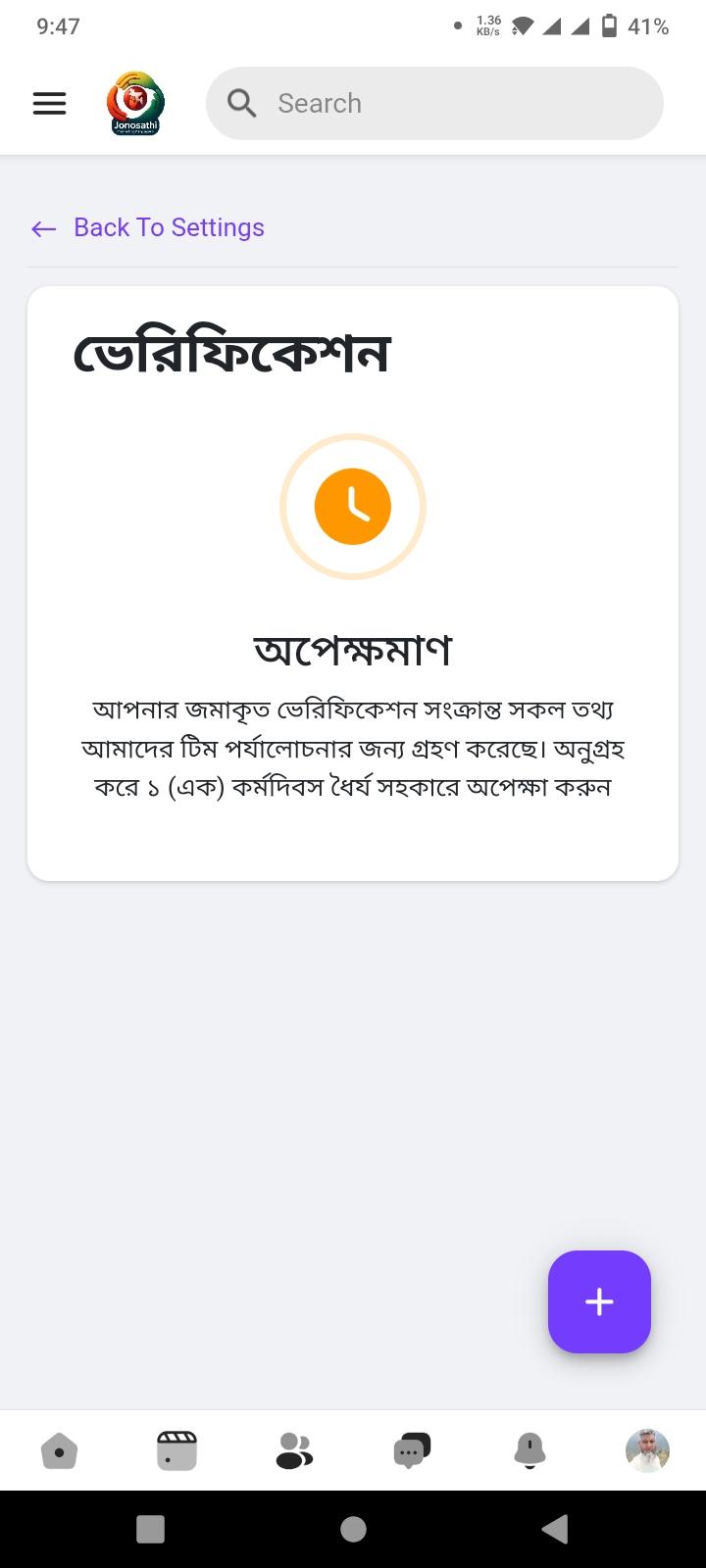The image size is (706, 1568).
Task: Open the profile picture tab
Action: pyautogui.click(x=647, y=1450)
